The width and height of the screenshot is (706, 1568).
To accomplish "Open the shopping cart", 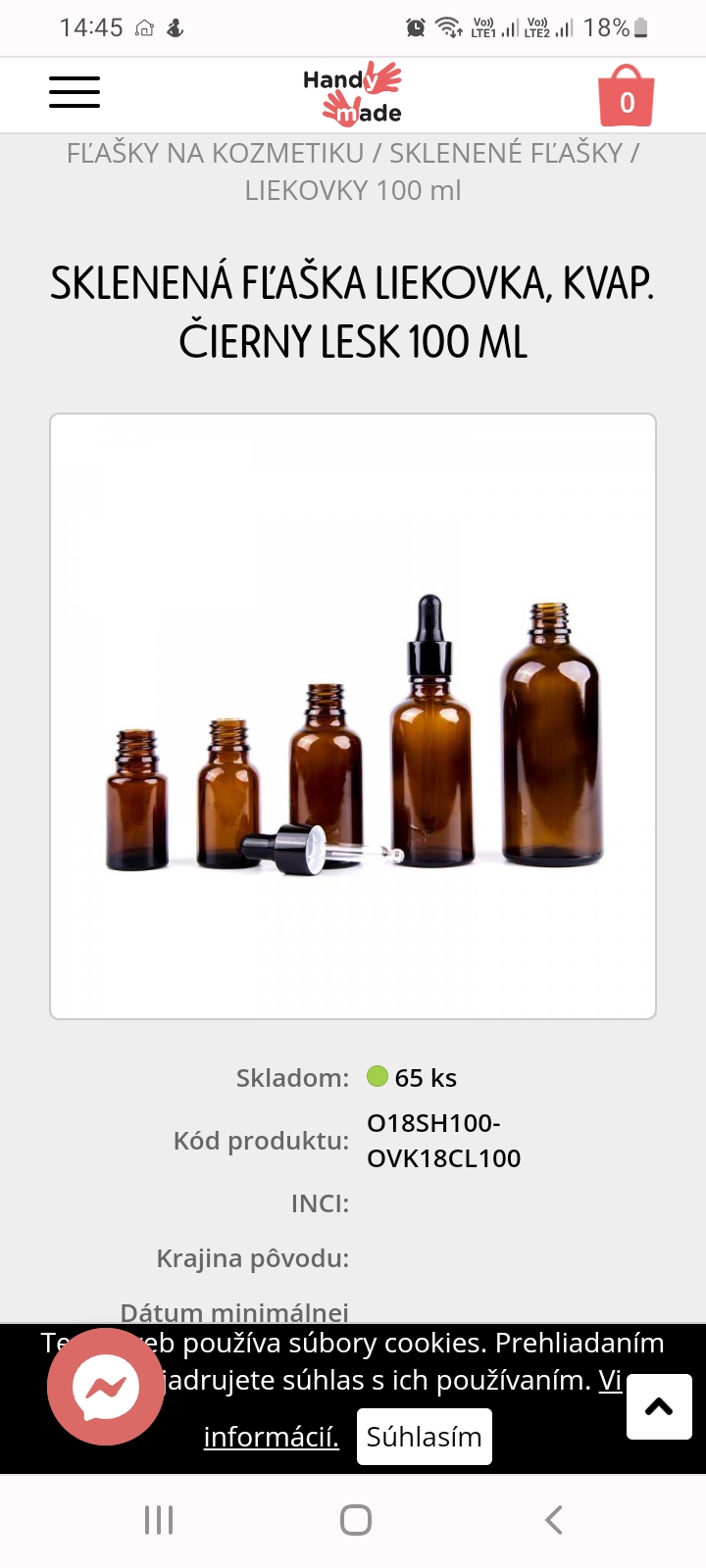I will pos(626,96).
